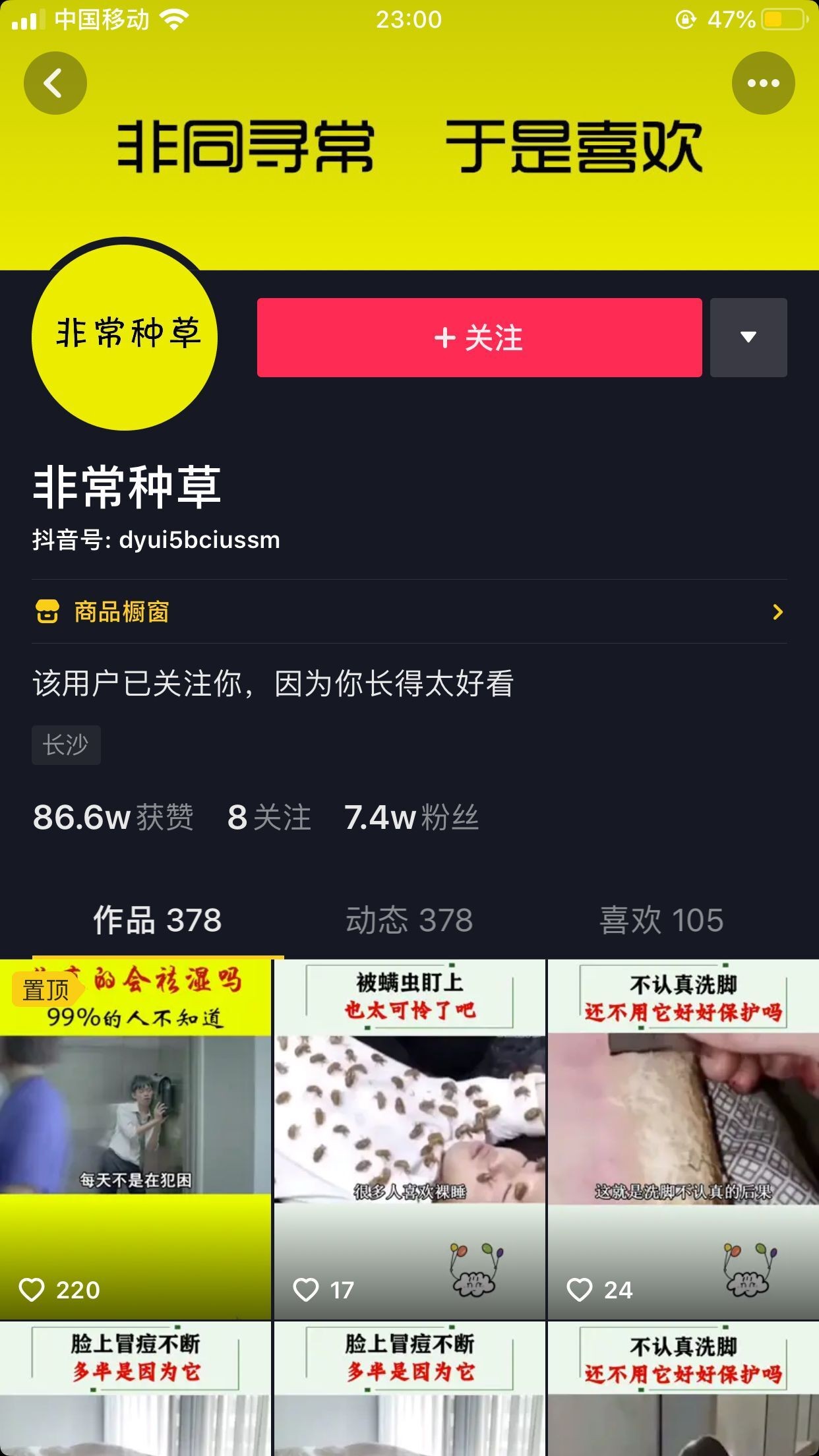Screen dimensions: 819x1456
Task: Go back using the arrow icon
Action: tap(55, 83)
